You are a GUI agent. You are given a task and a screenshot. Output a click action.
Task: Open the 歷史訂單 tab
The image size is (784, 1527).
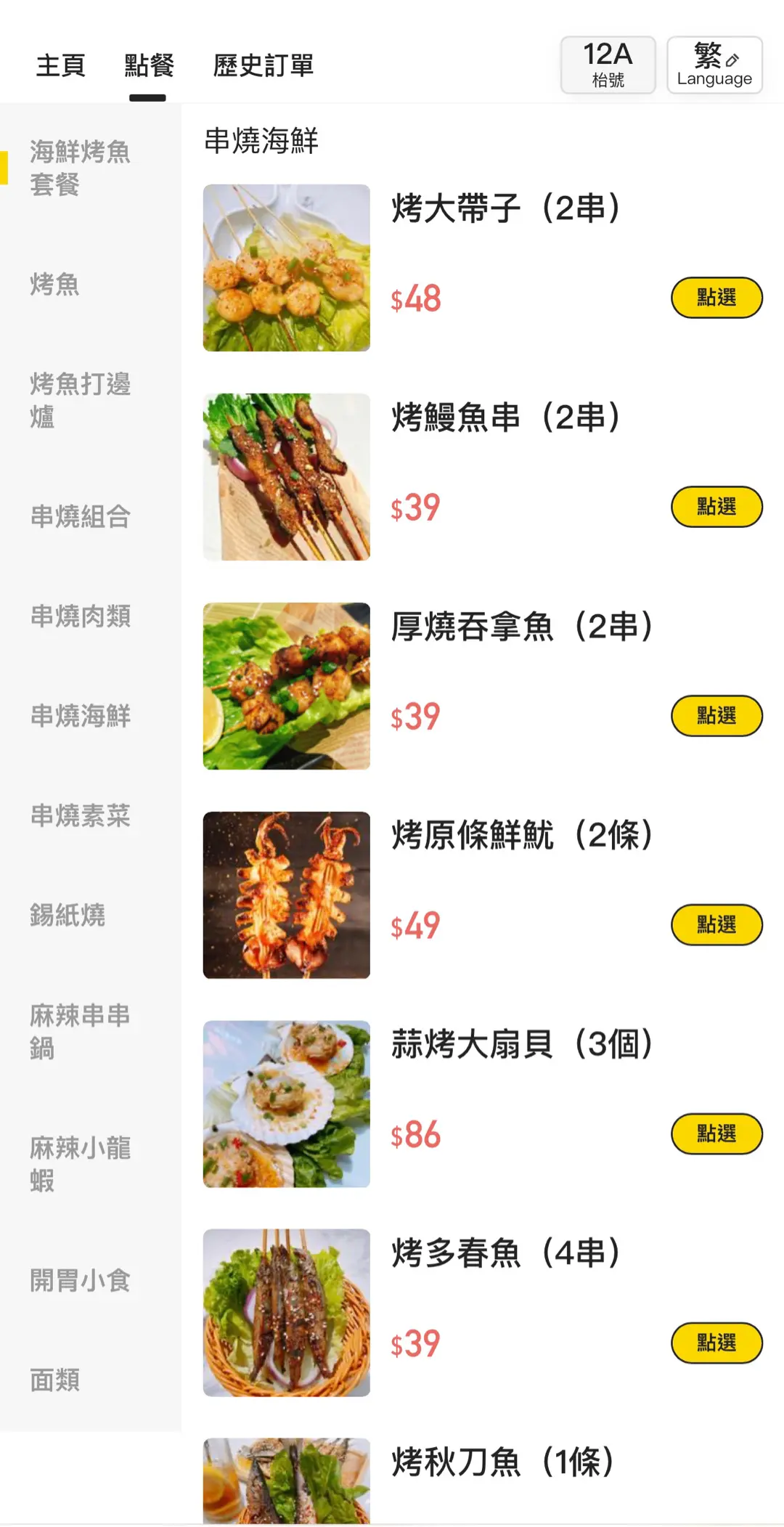[263, 65]
